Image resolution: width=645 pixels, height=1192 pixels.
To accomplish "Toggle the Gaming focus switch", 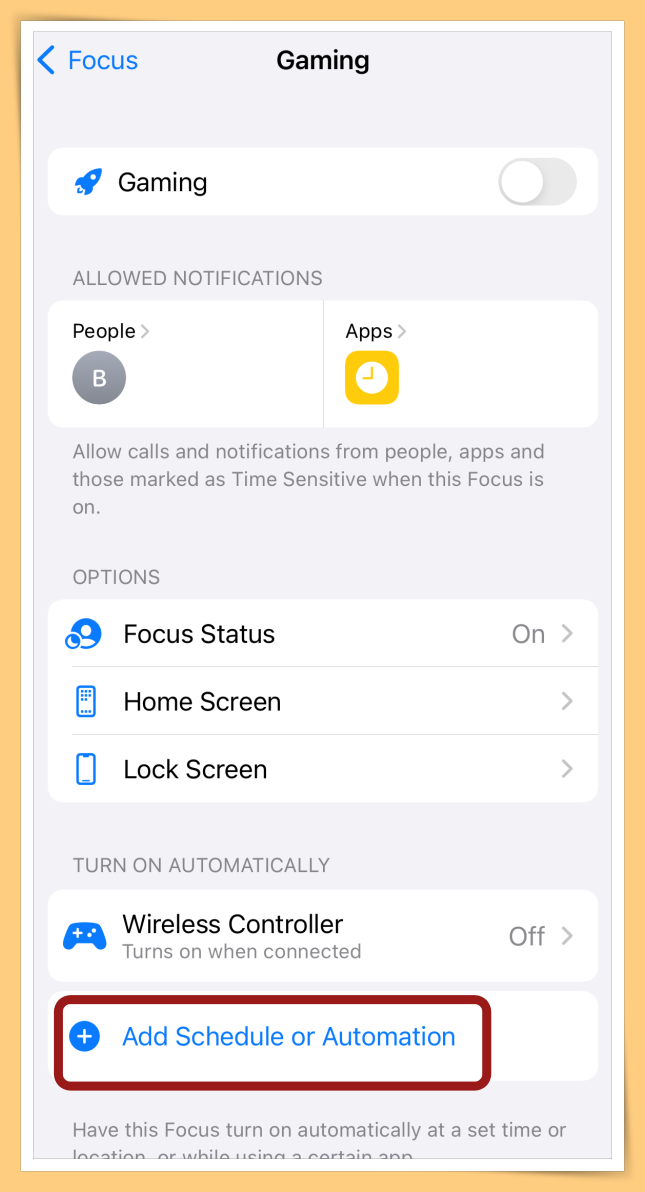I will pos(537,183).
